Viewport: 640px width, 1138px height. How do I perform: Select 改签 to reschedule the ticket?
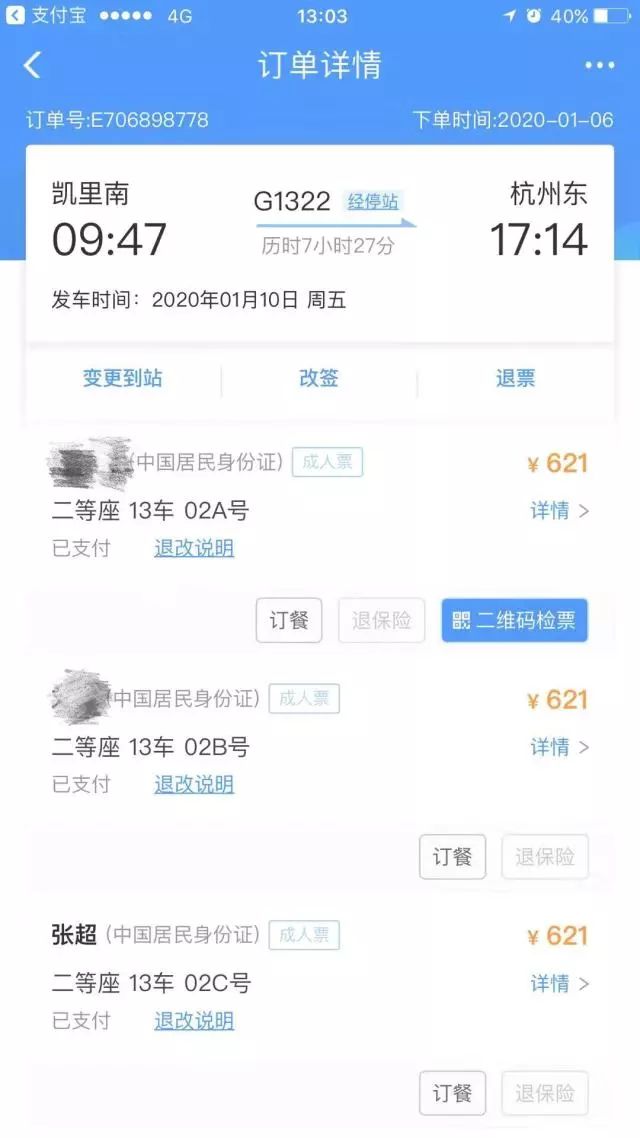[319, 378]
